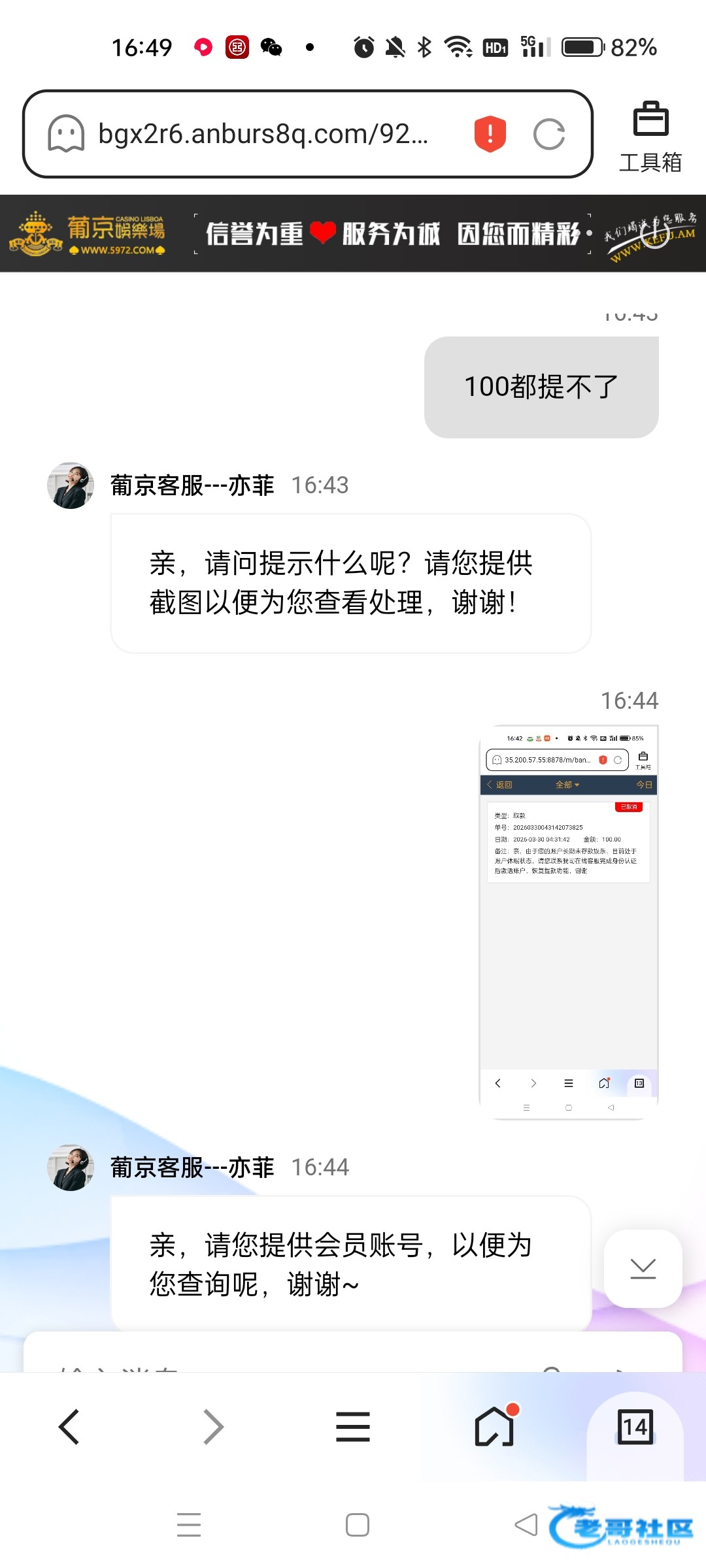Viewport: 706px width, 1568px height.
Task: Open the browser menu
Action: (x=353, y=1427)
